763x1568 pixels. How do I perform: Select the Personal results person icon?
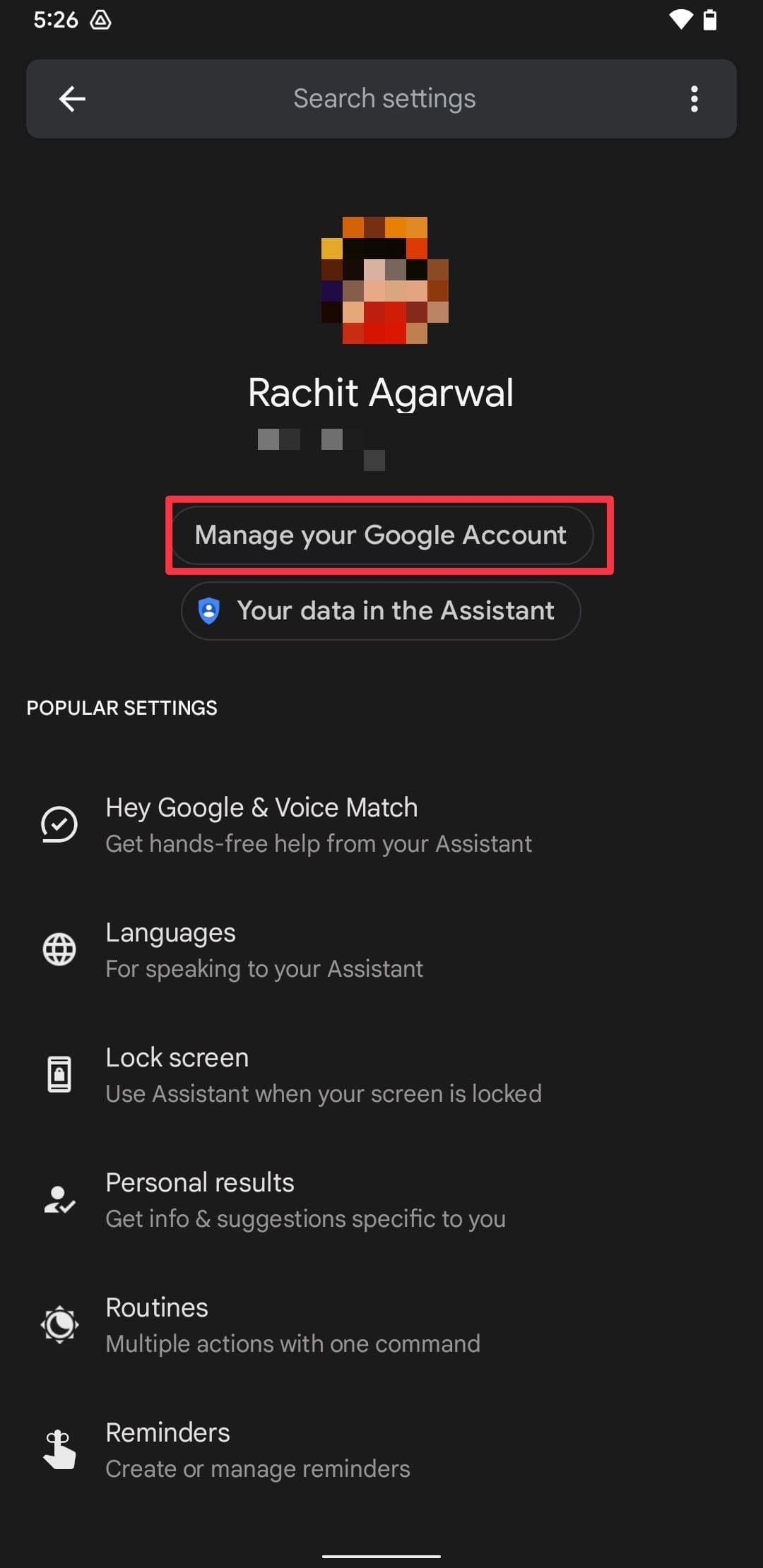pyautogui.click(x=59, y=1199)
